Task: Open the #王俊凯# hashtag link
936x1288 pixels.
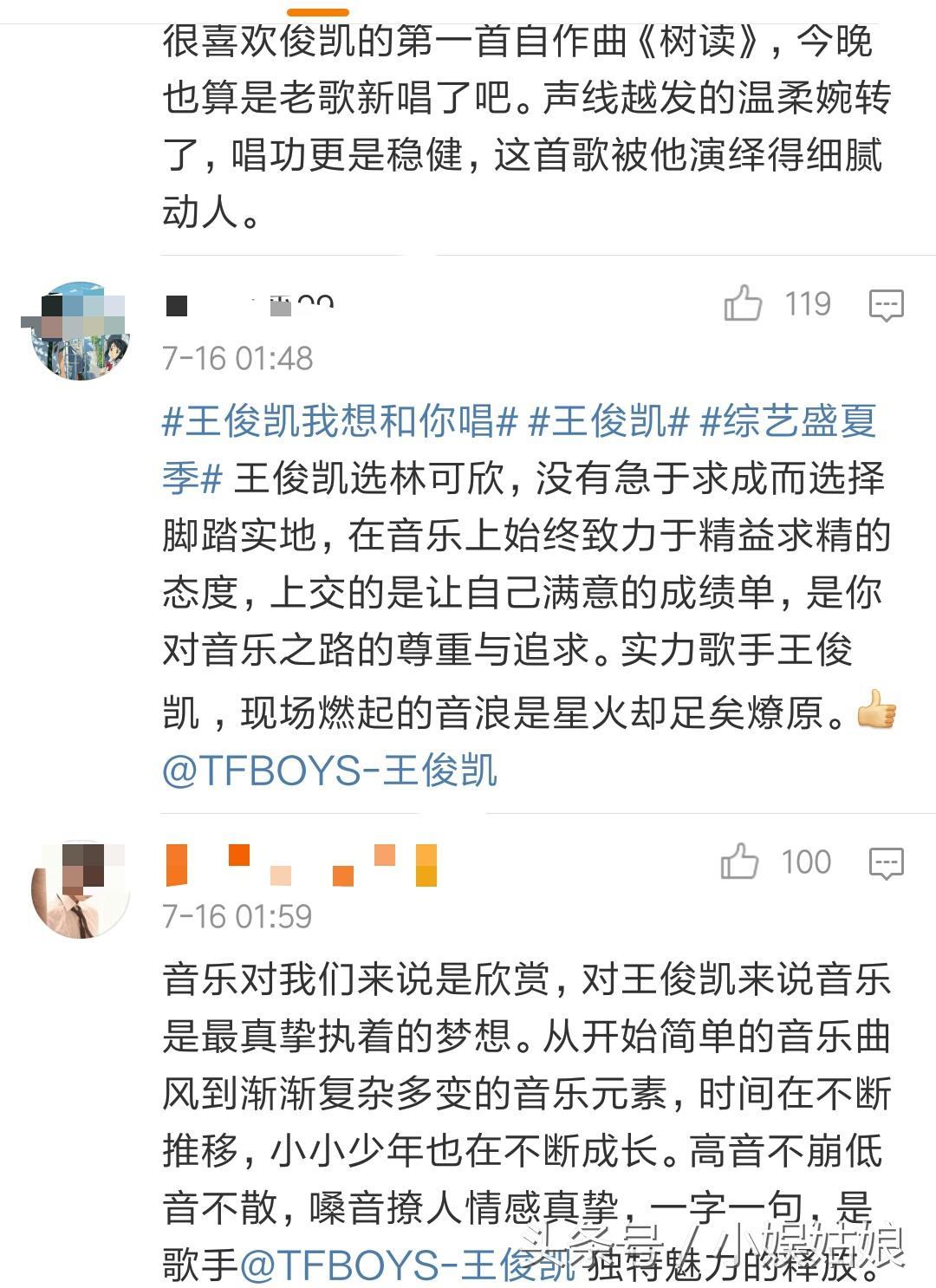Action: 608,422
